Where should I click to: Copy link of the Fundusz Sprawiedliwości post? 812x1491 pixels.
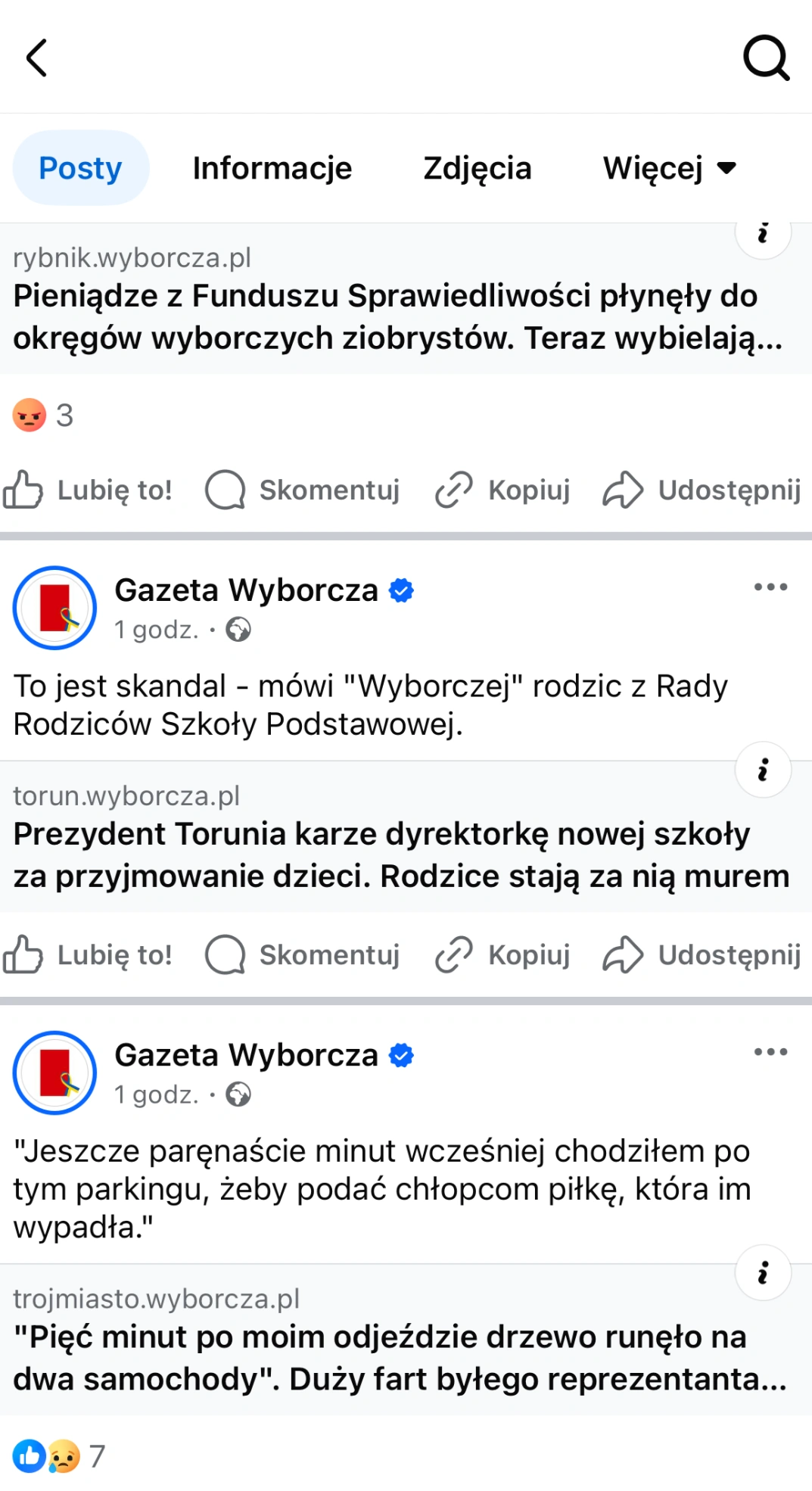point(502,490)
